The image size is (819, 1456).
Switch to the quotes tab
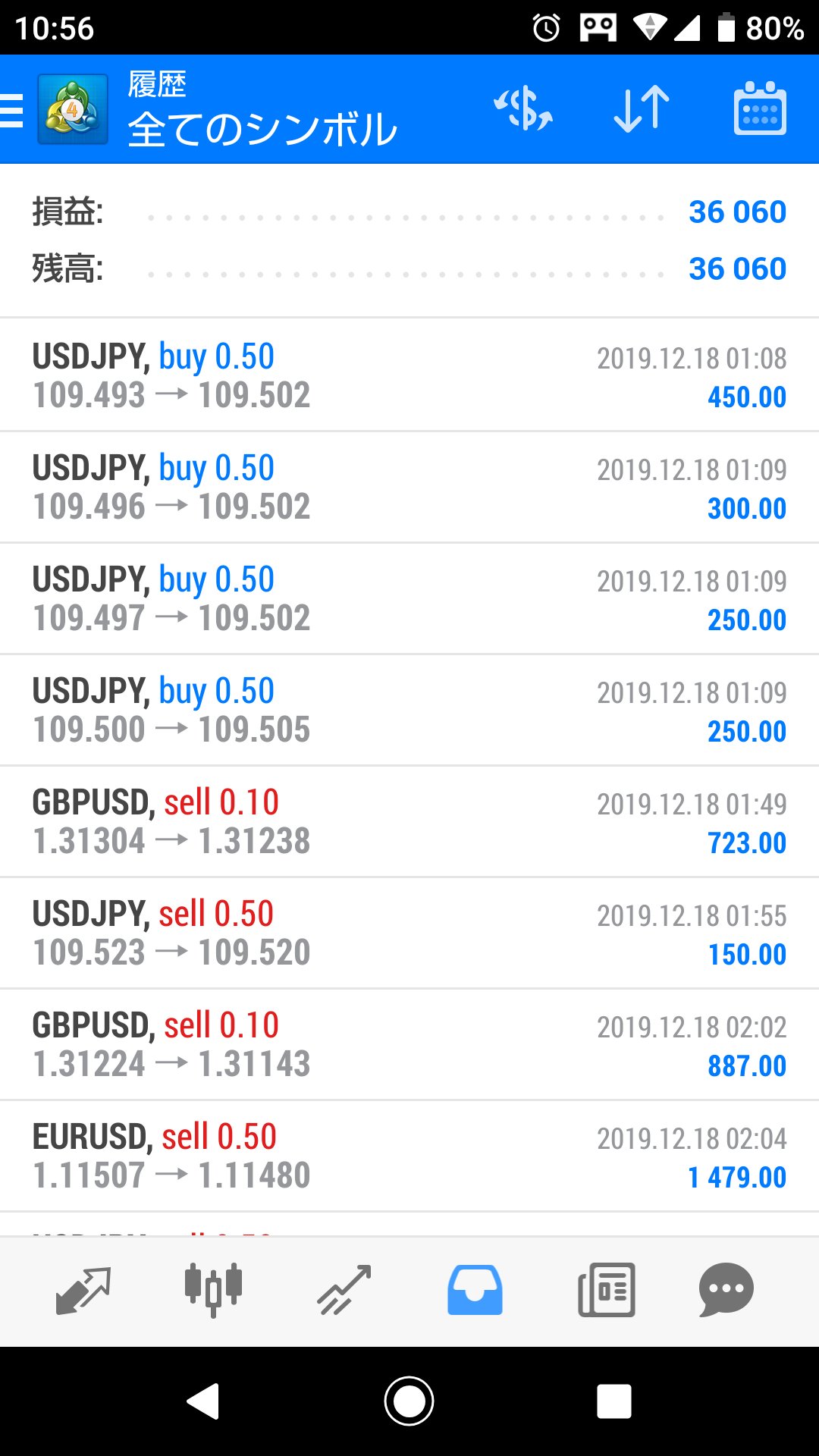(83, 1290)
